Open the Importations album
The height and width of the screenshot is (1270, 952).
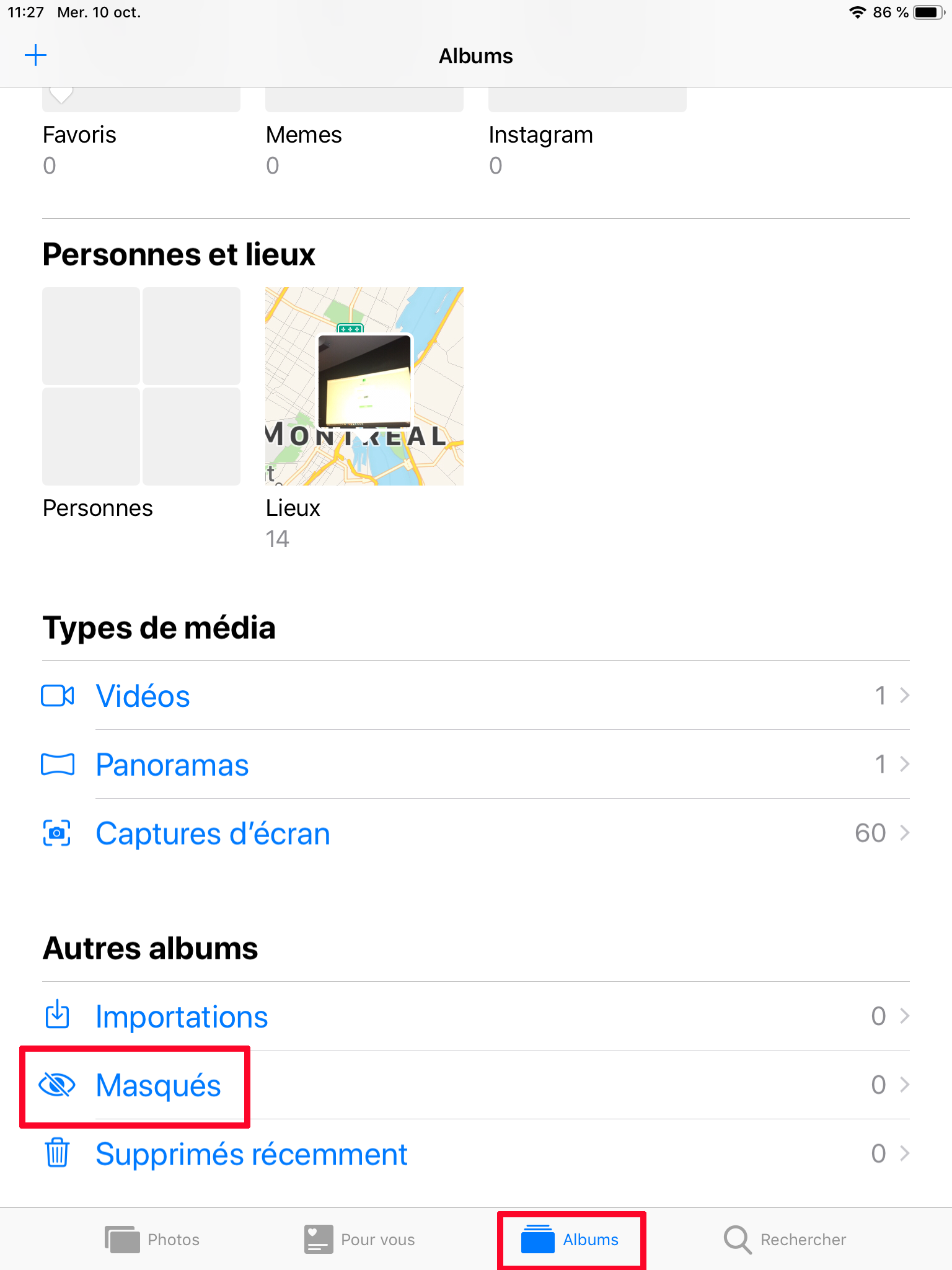coord(182,1017)
